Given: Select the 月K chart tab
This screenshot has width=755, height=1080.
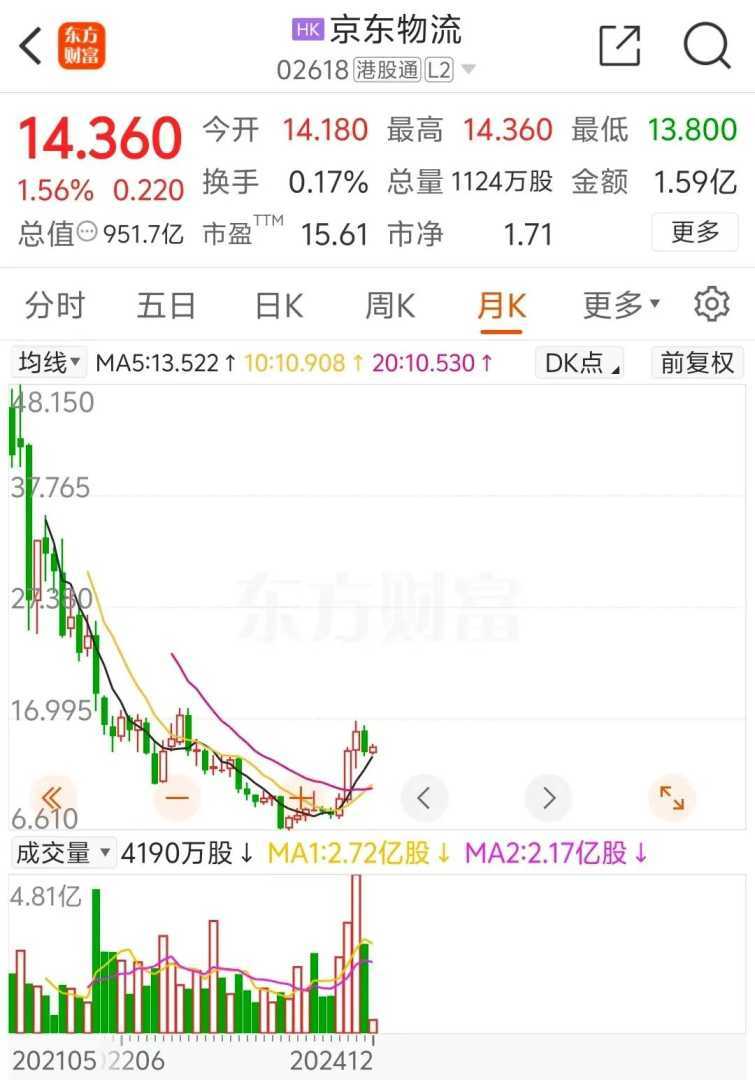Looking at the screenshot, I should tap(502, 305).
